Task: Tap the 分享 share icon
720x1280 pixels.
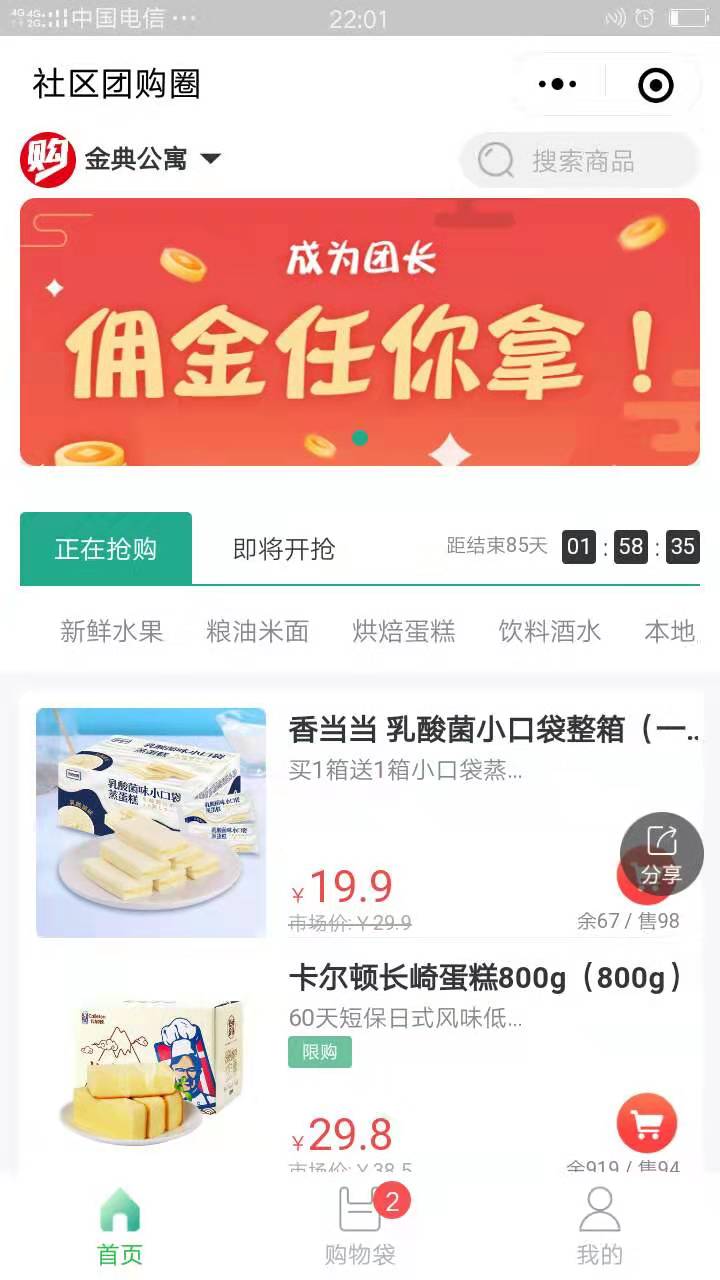Action: point(661,853)
